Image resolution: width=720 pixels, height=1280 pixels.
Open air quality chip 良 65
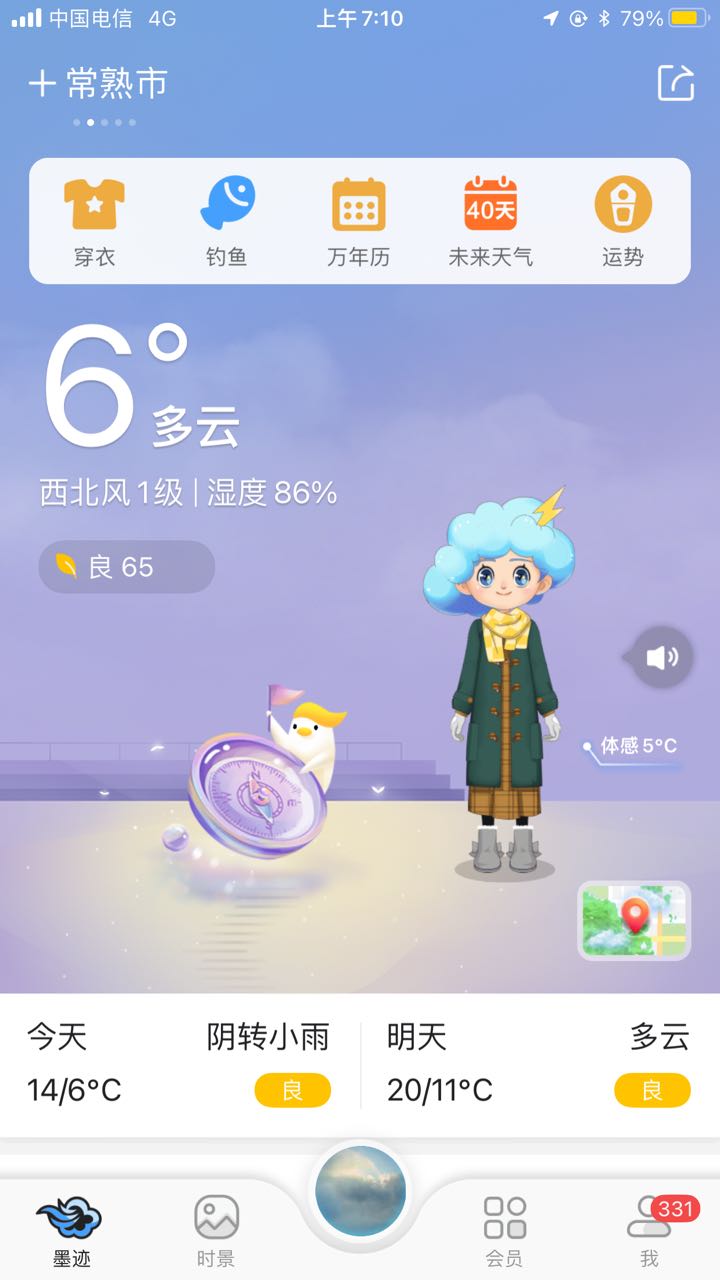(x=126, y=567)
